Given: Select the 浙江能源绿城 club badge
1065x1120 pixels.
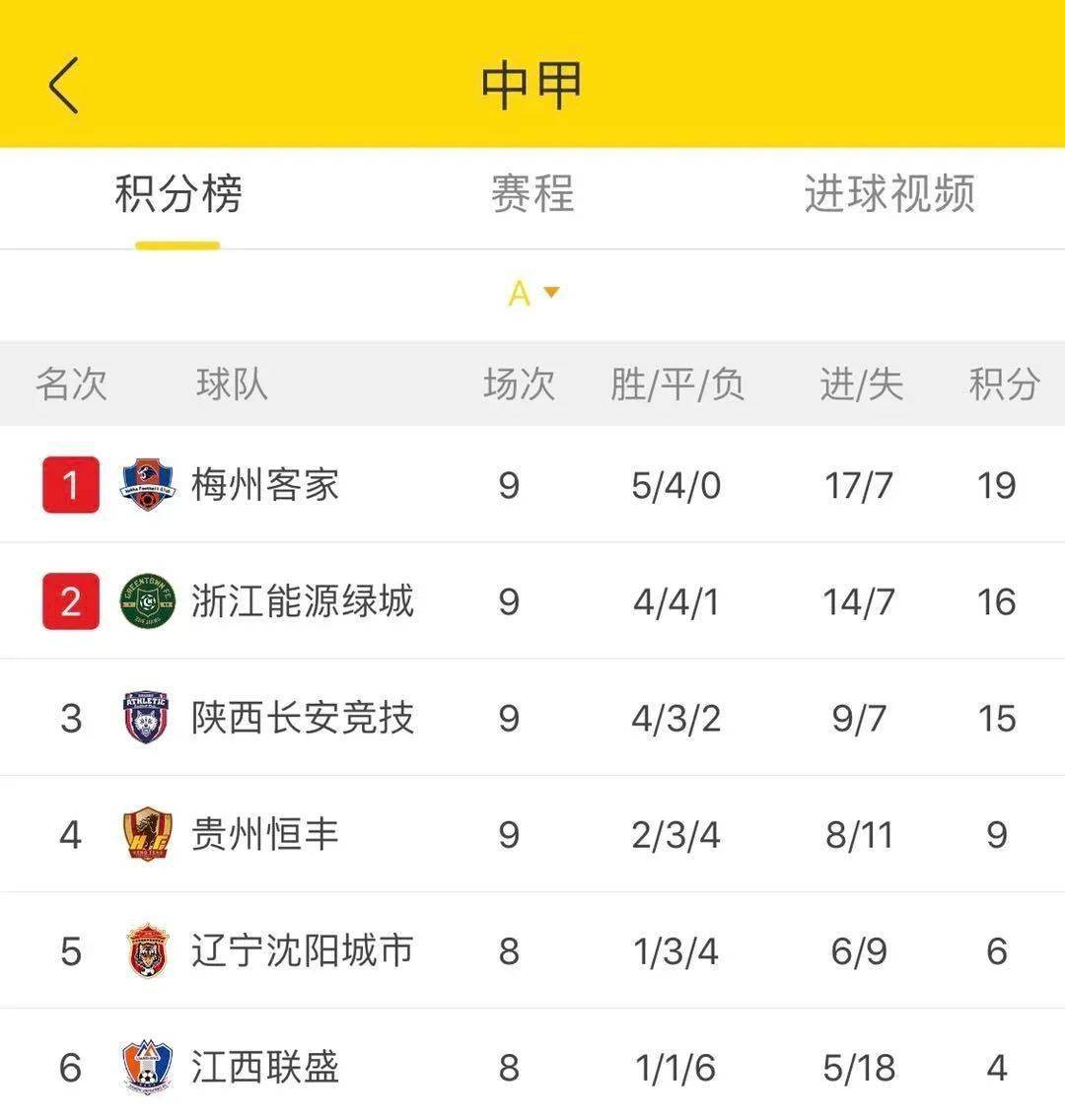Looking at the screenshot, I should coord(145,600).
